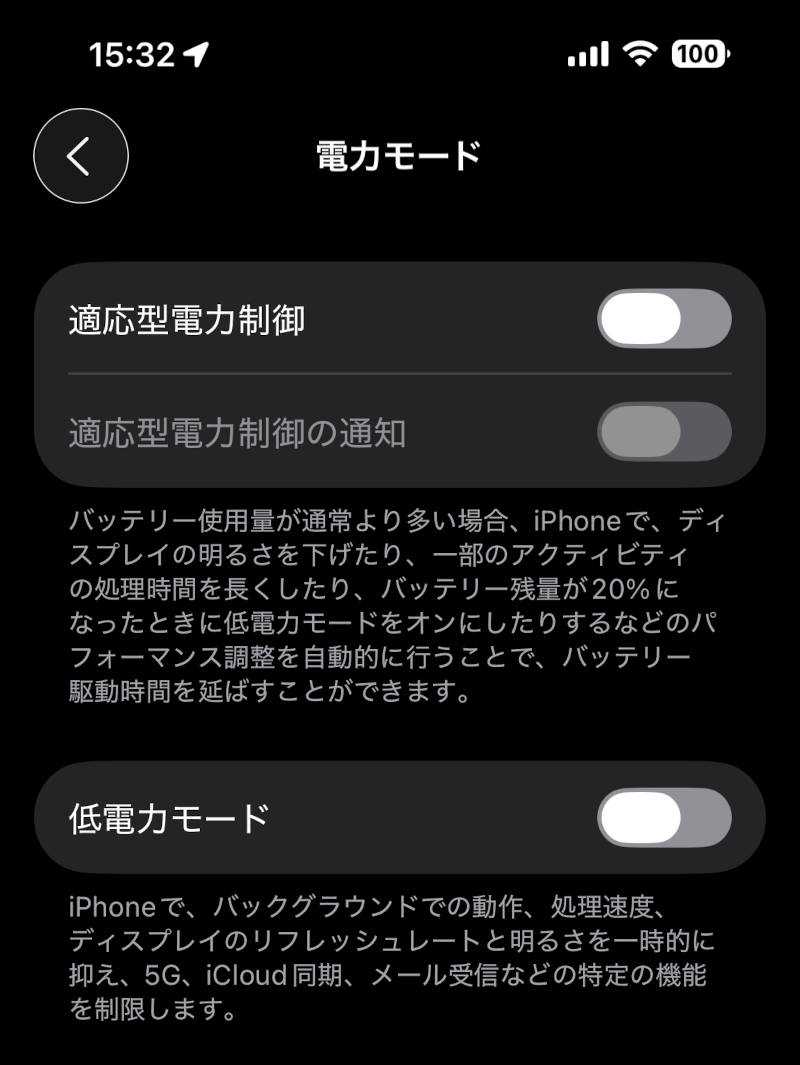The height and width of the screenshot is (1065, 800).
Task: Toggle the 適応型電力制御 switch
Action: pos(664,319)
